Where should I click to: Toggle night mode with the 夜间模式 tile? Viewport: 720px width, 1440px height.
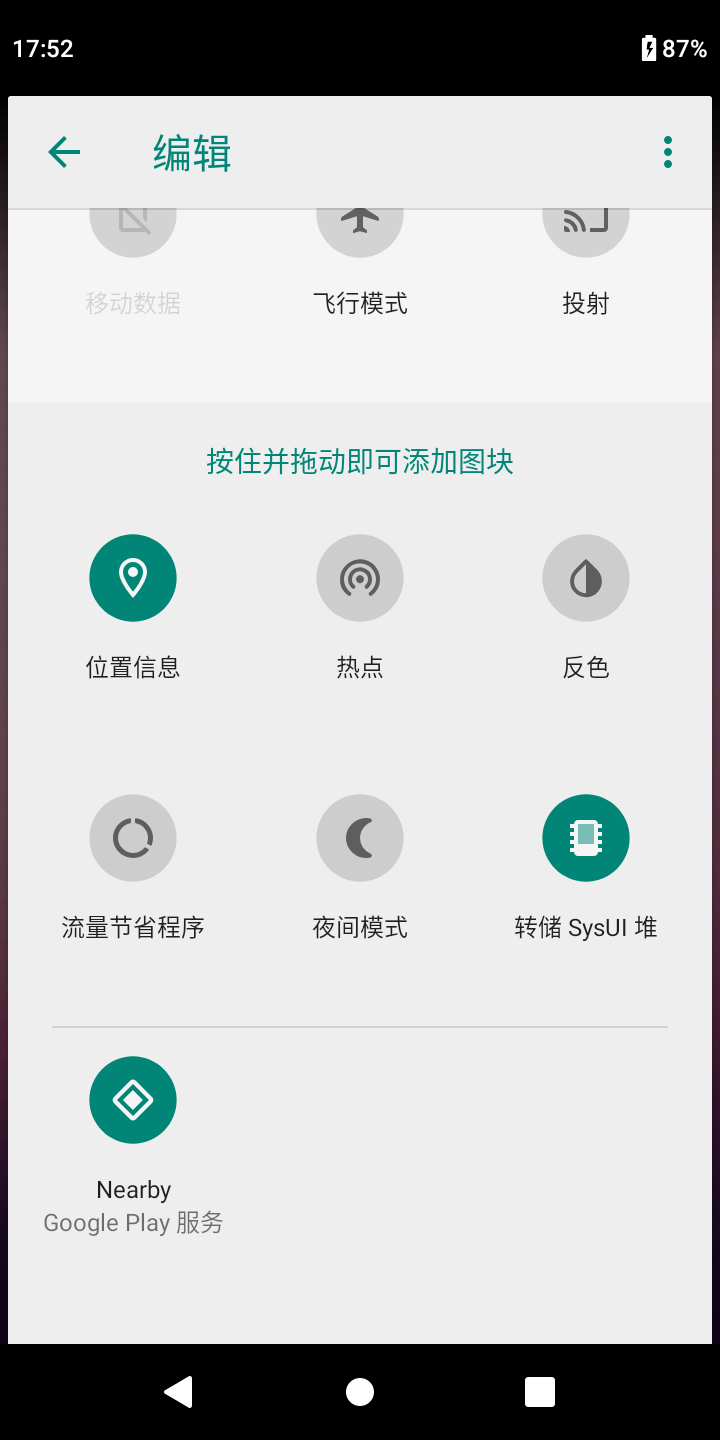pos(360,837)
